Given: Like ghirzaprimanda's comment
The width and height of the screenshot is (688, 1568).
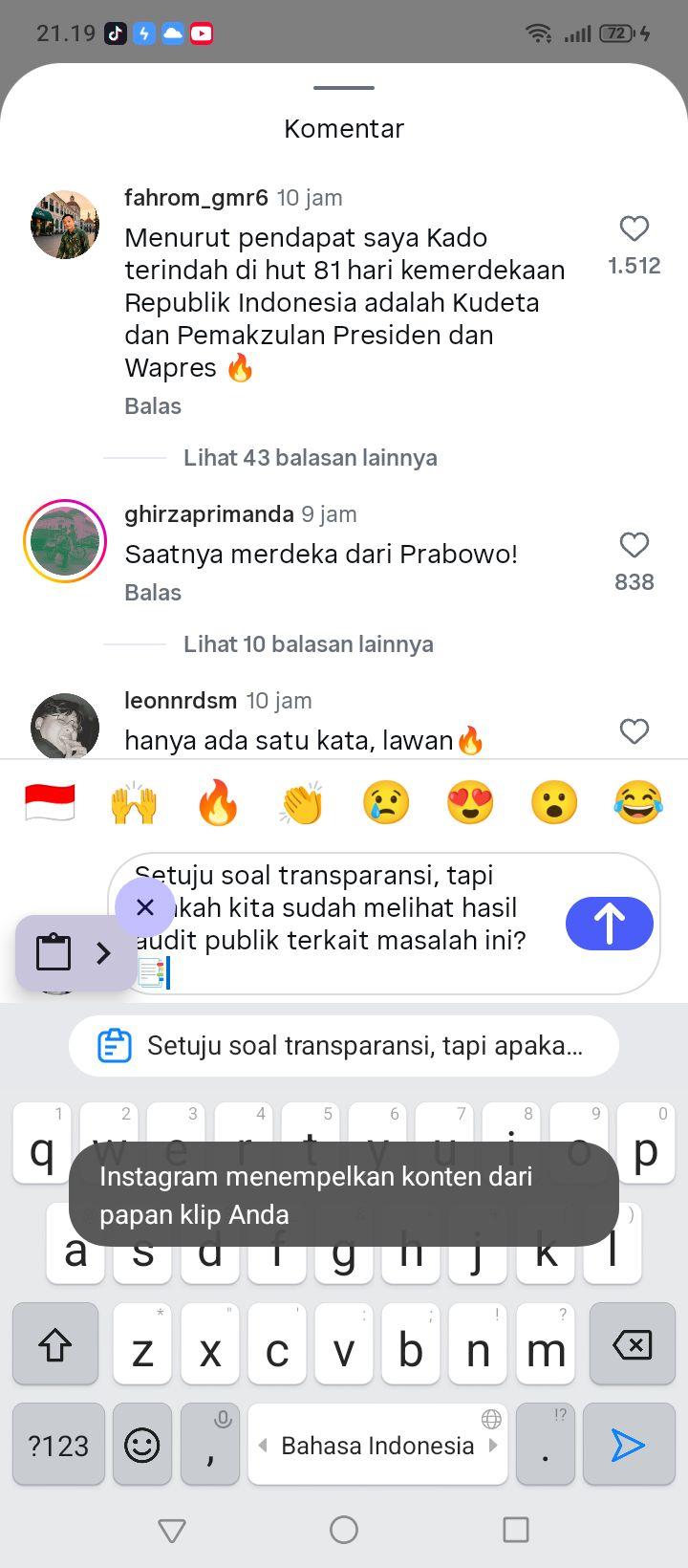Looking at the screenshot, I should (x=634, y=545).
